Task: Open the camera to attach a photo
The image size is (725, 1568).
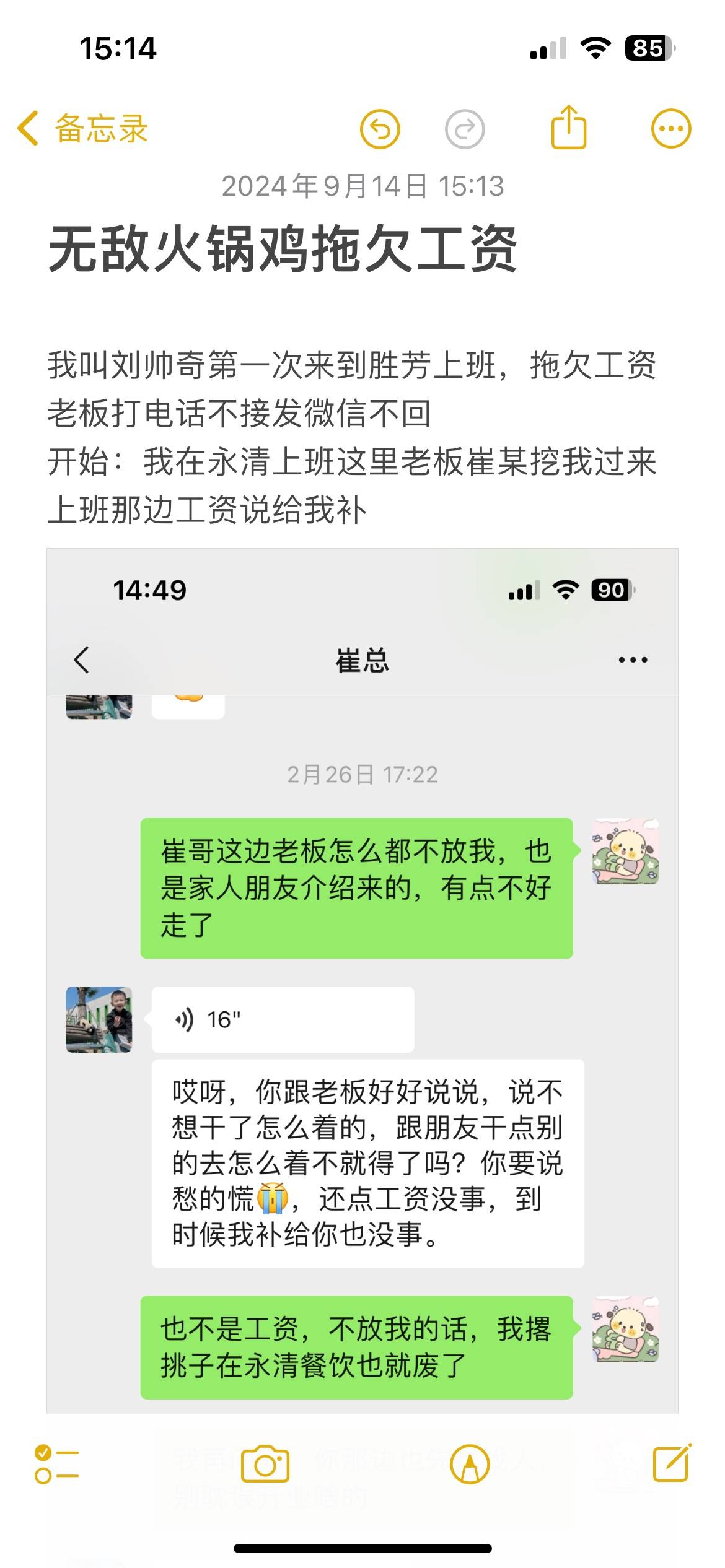Action: pos(265,1465)
